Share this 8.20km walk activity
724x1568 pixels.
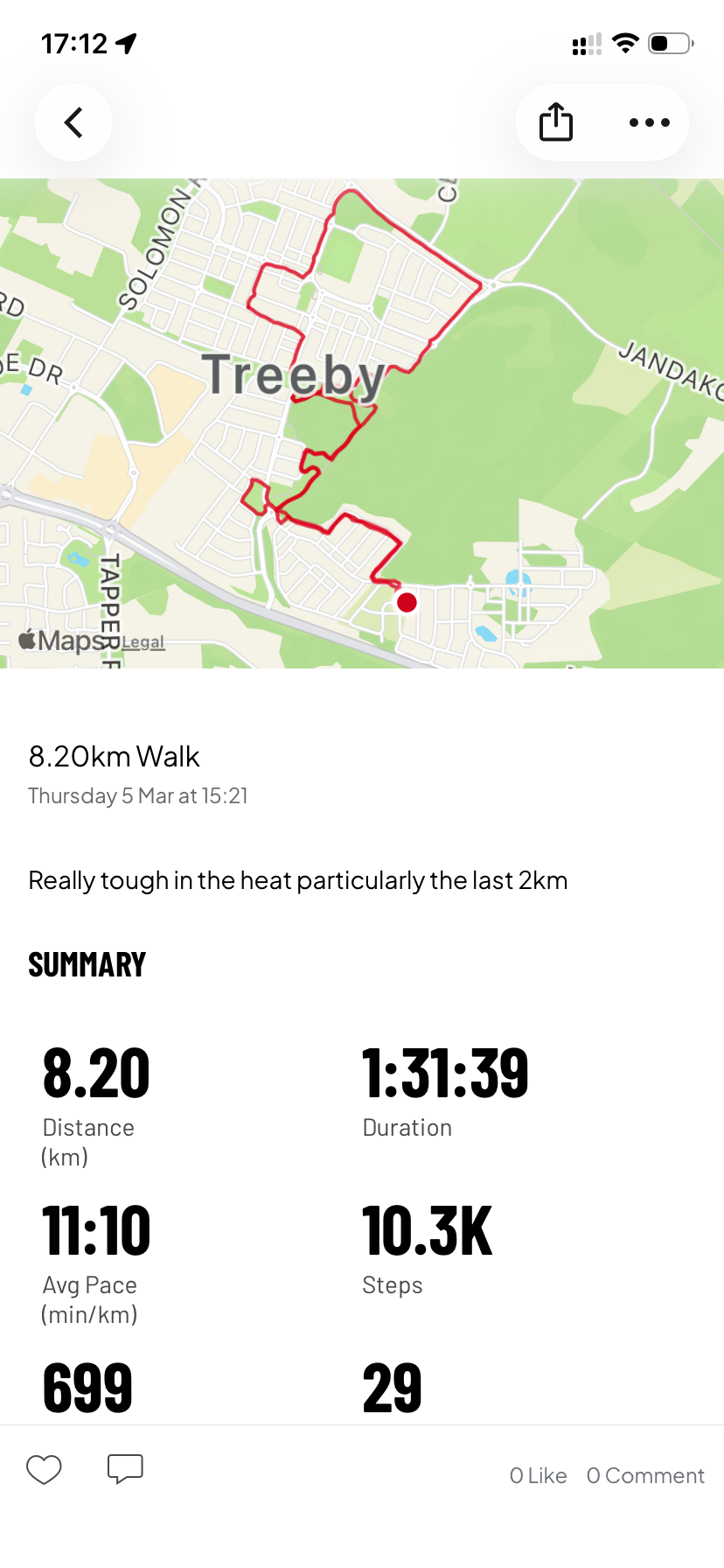[555, 122]
